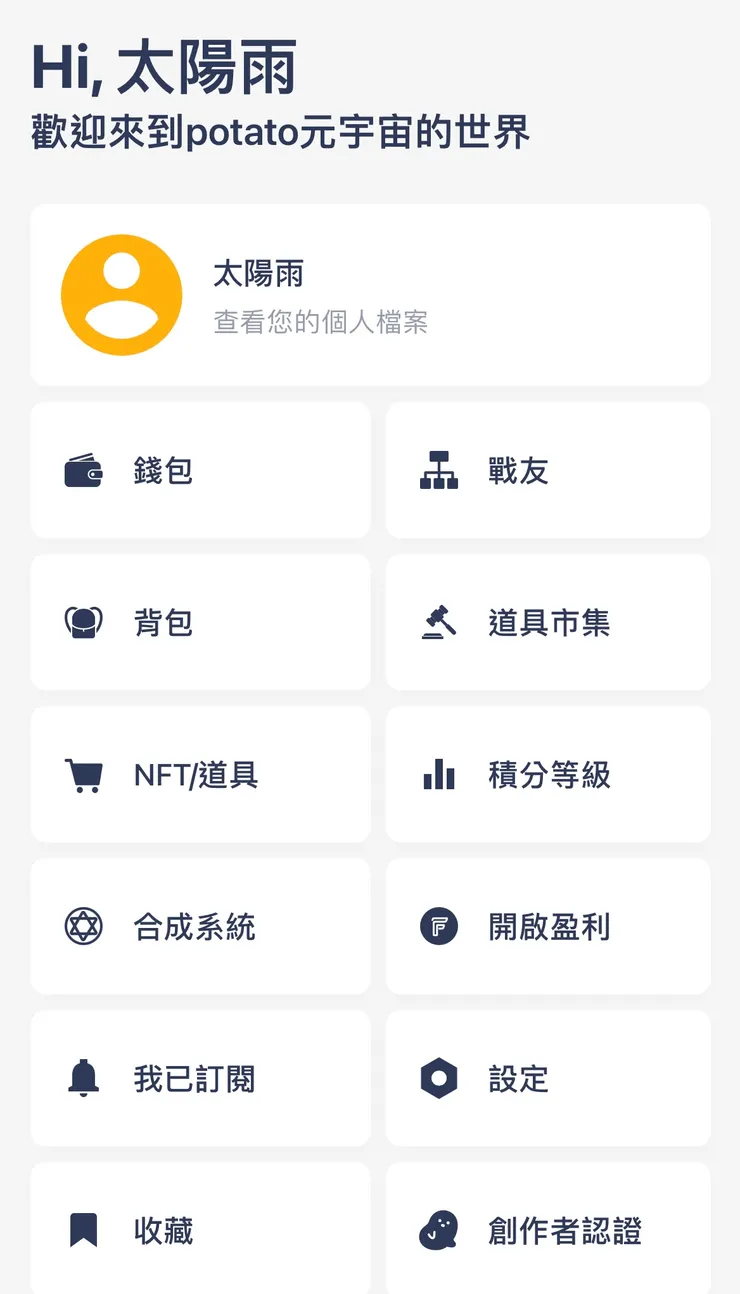Open the NFT/道具 shopping cart icon

tap(83, 775)
